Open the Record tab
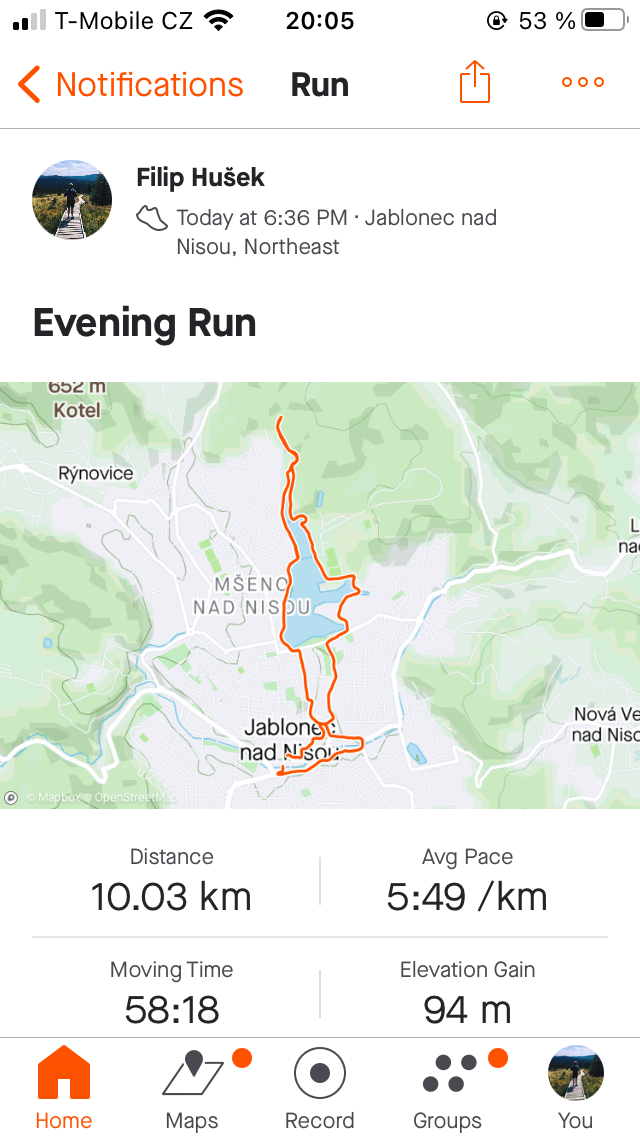640x1136 pixels. [320, 1088]
